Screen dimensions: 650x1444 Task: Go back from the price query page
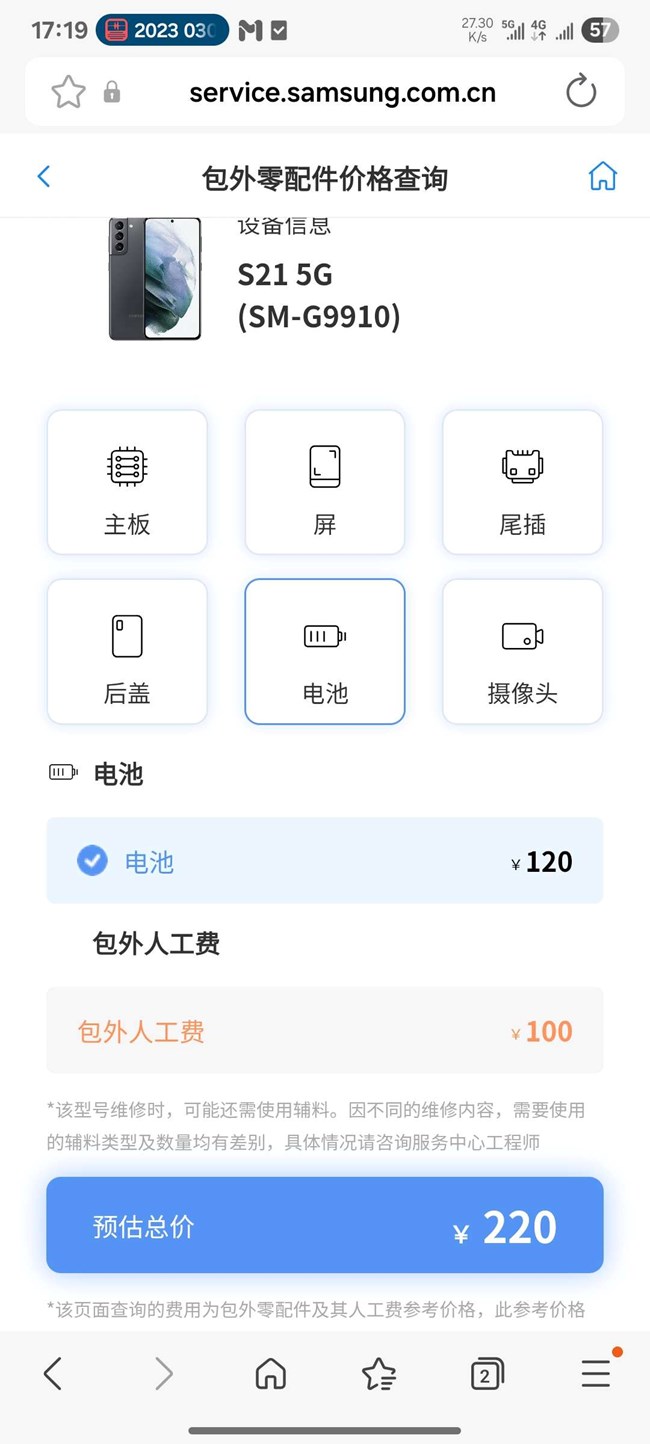point(44,177)
